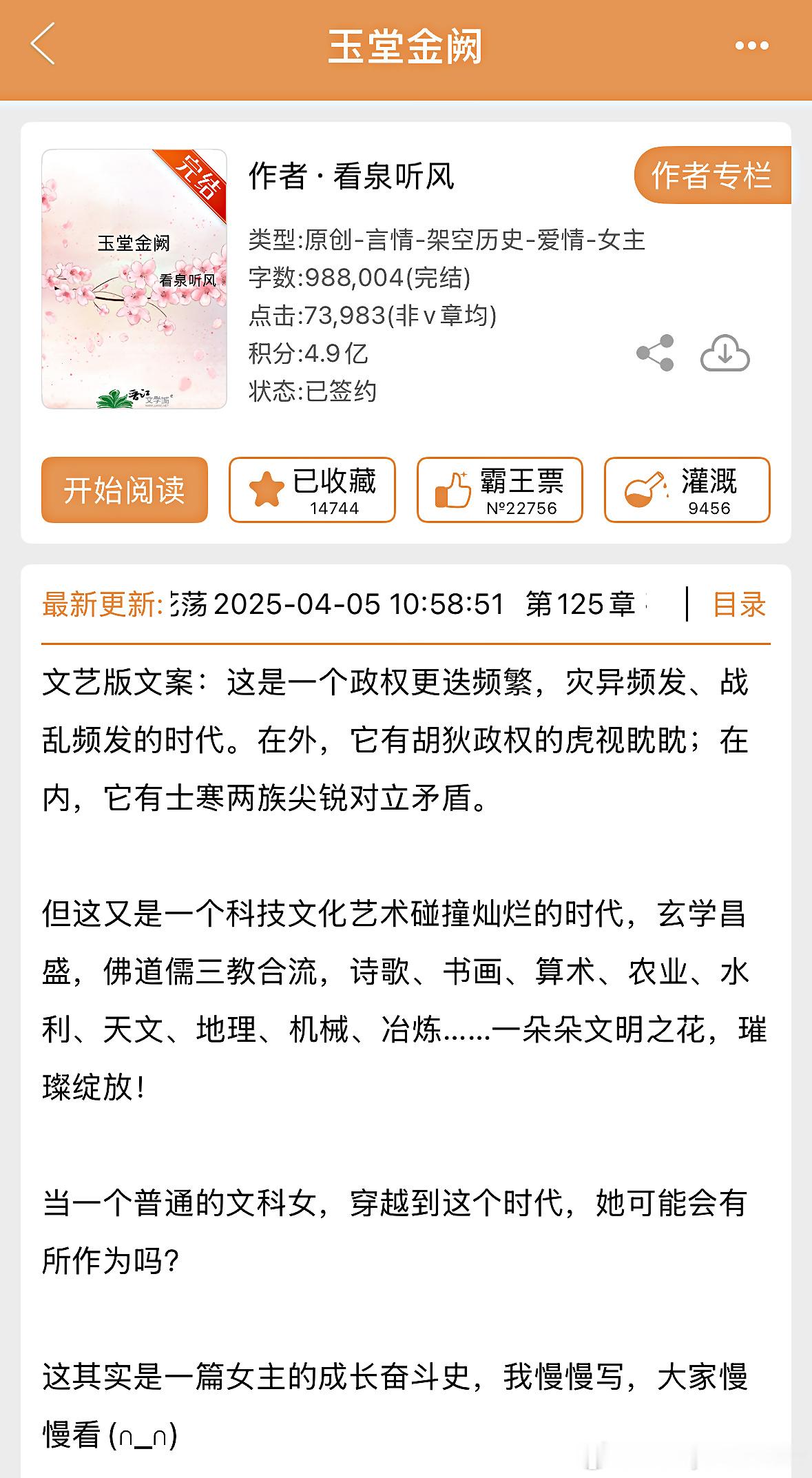This screenshot has width=812, height=1478.
Task: Share this novel
Action: pos(655,353)
